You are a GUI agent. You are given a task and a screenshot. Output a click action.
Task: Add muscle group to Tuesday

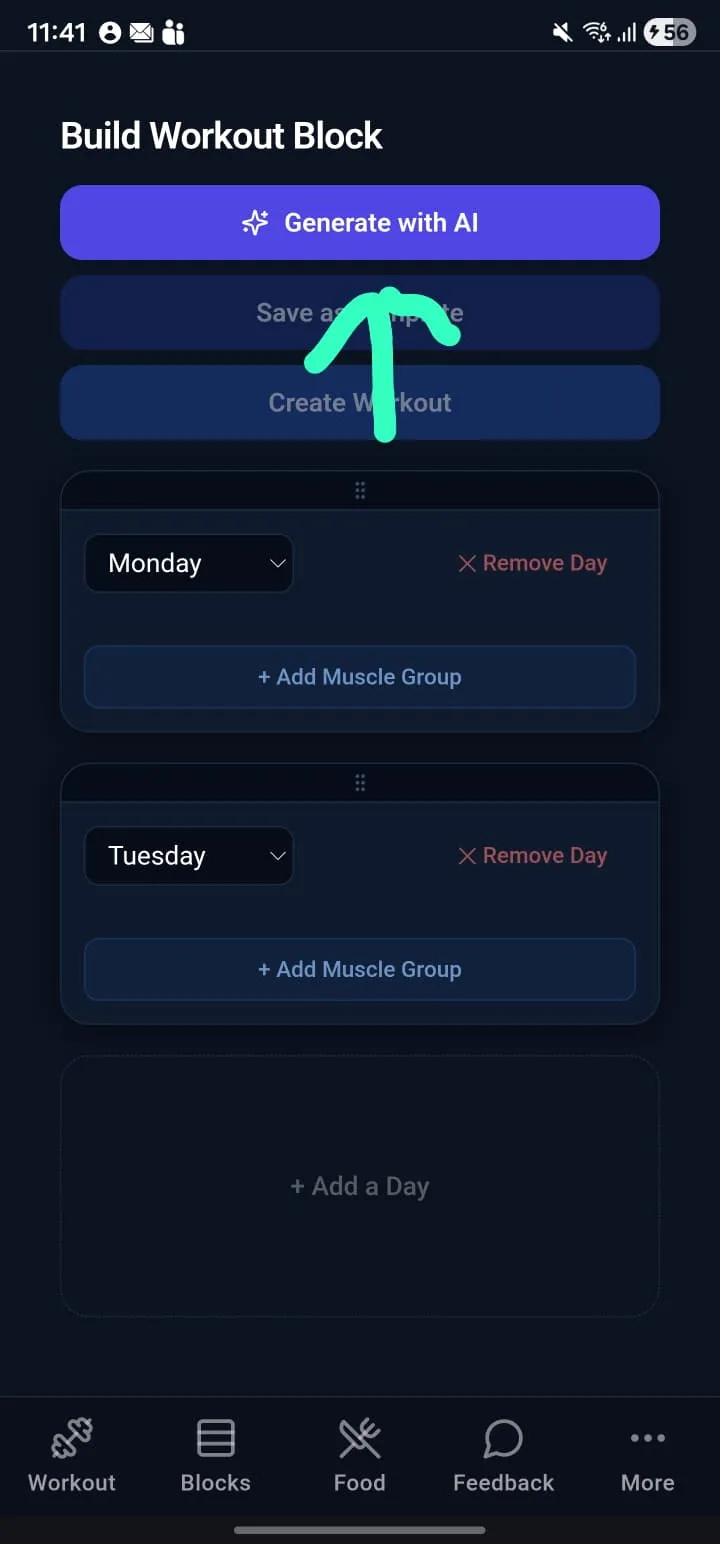tap(360, 969)
